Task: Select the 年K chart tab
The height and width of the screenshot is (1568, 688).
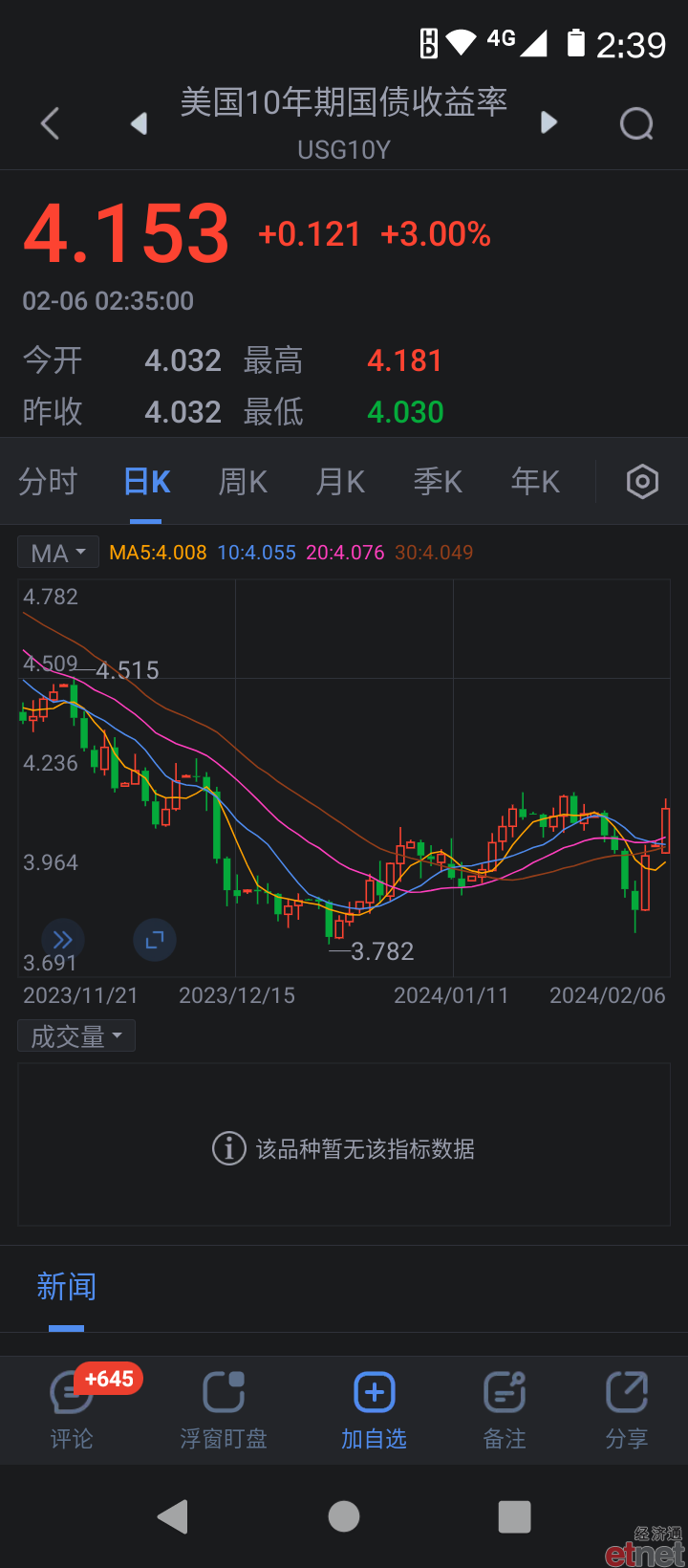Action: [535, 482]
